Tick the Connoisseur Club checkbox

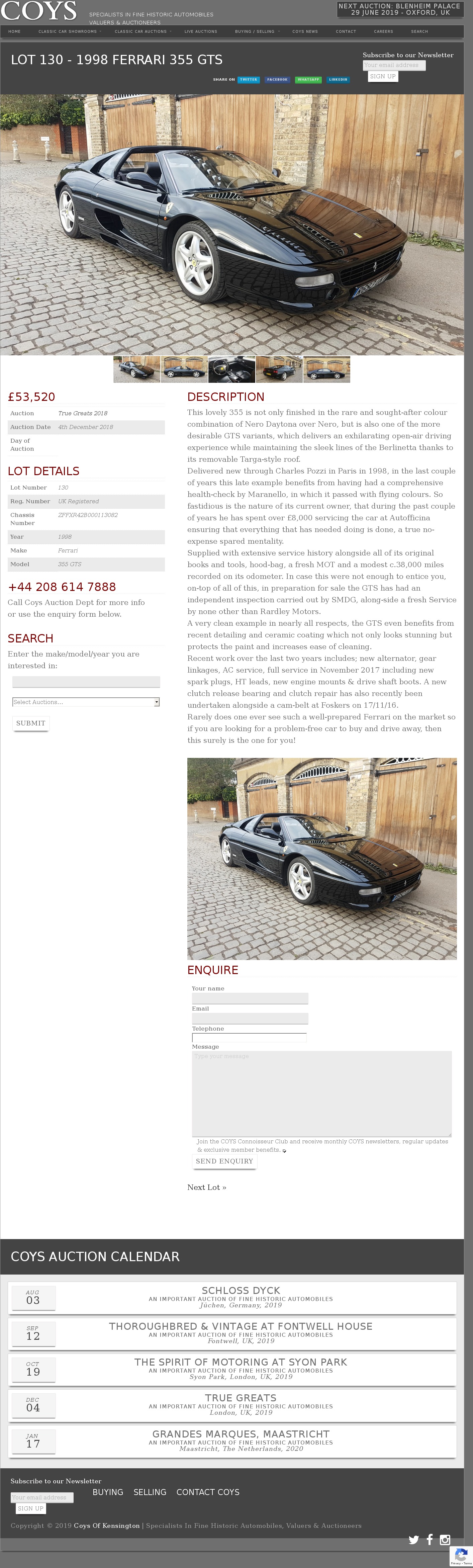(x=284, y=1150)
